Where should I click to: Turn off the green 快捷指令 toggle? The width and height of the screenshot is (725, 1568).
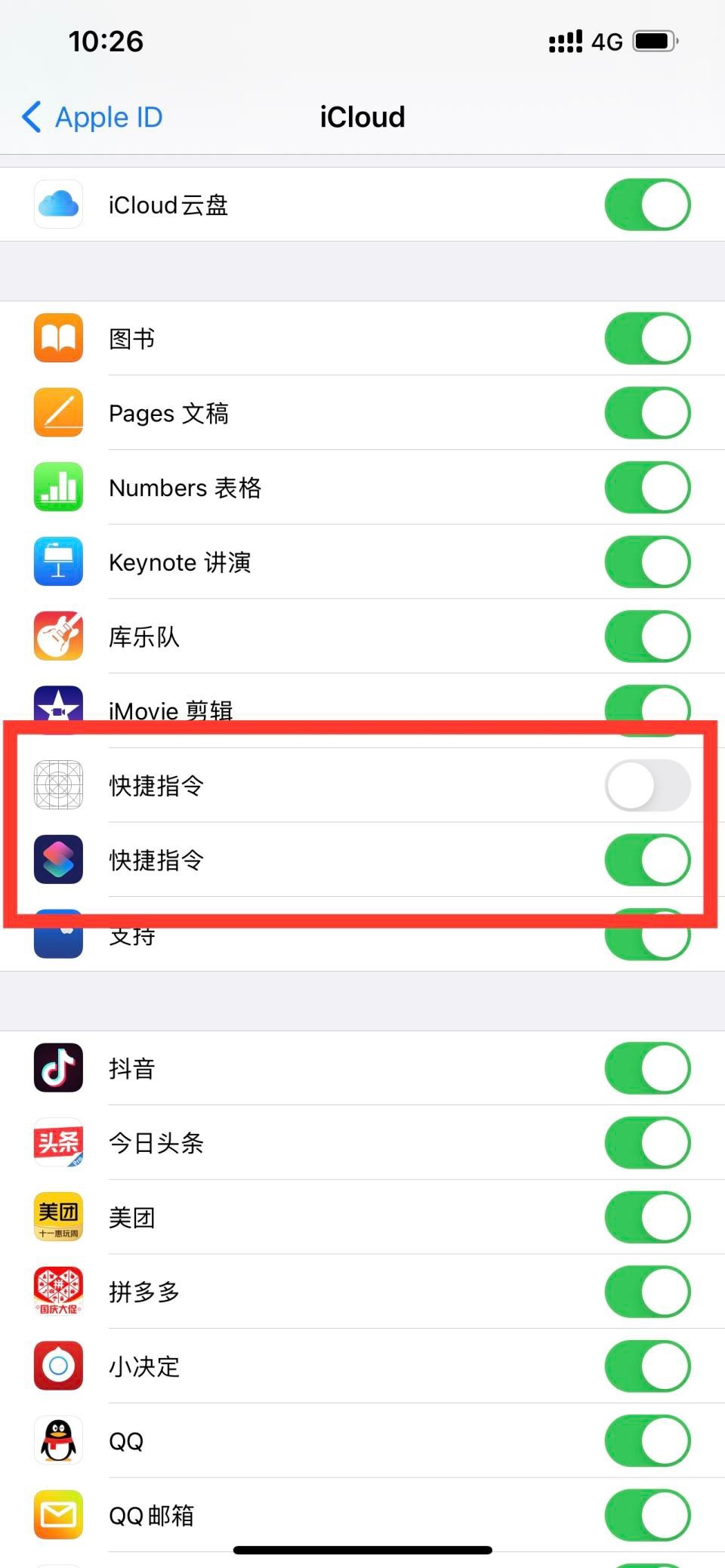[647, 860]
